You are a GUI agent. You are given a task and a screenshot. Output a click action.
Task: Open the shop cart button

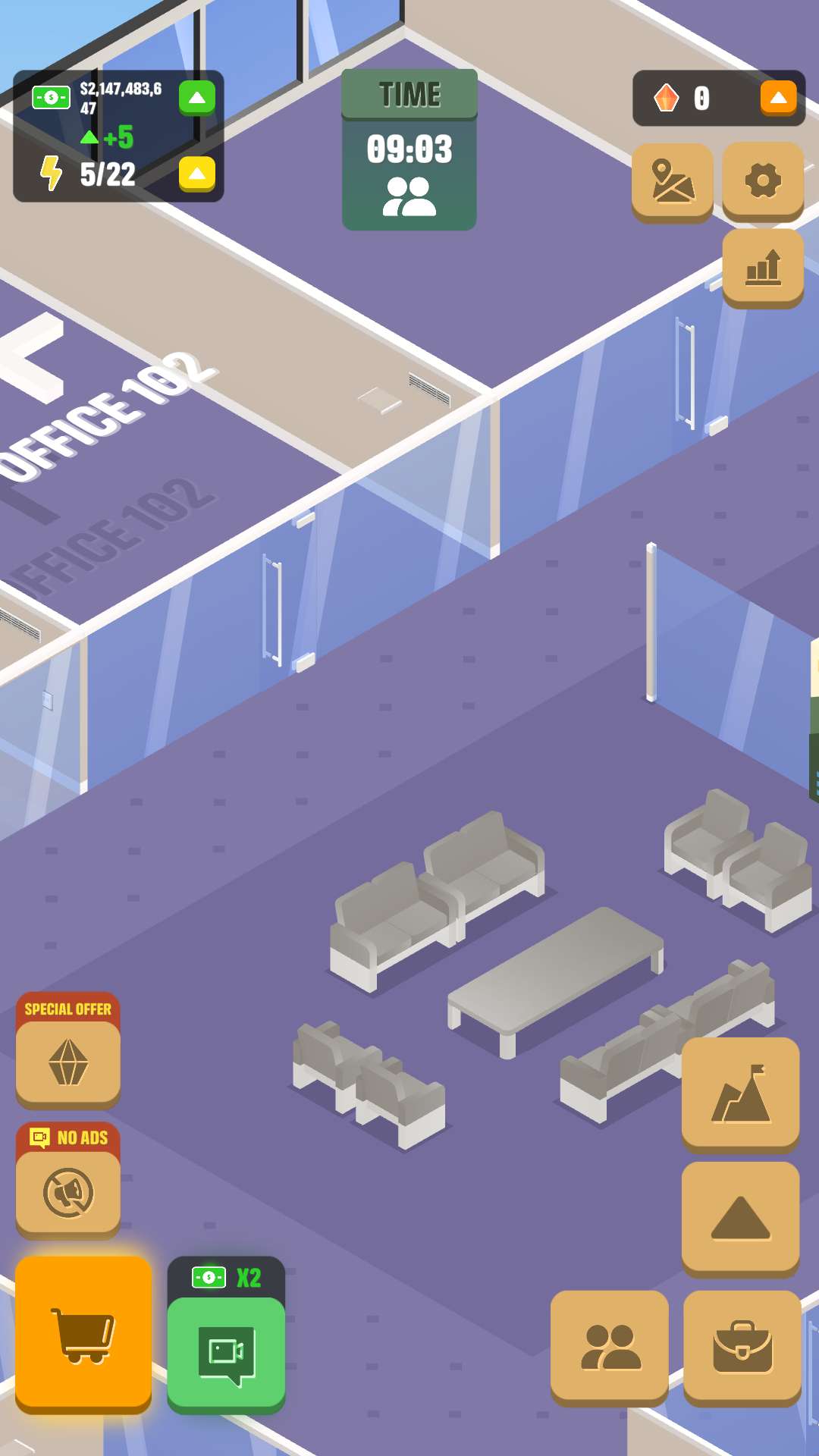tap(83, 1333)
